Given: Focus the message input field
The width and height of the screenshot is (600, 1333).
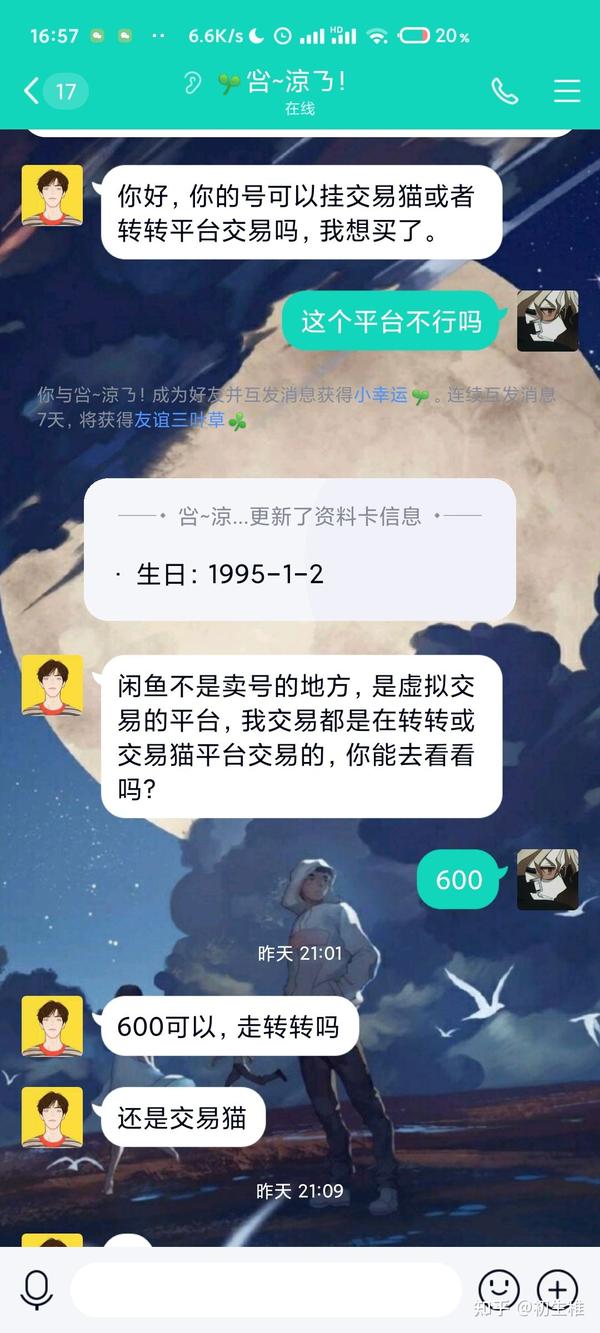Looking at the screenshot, I should click(265, 1290).
